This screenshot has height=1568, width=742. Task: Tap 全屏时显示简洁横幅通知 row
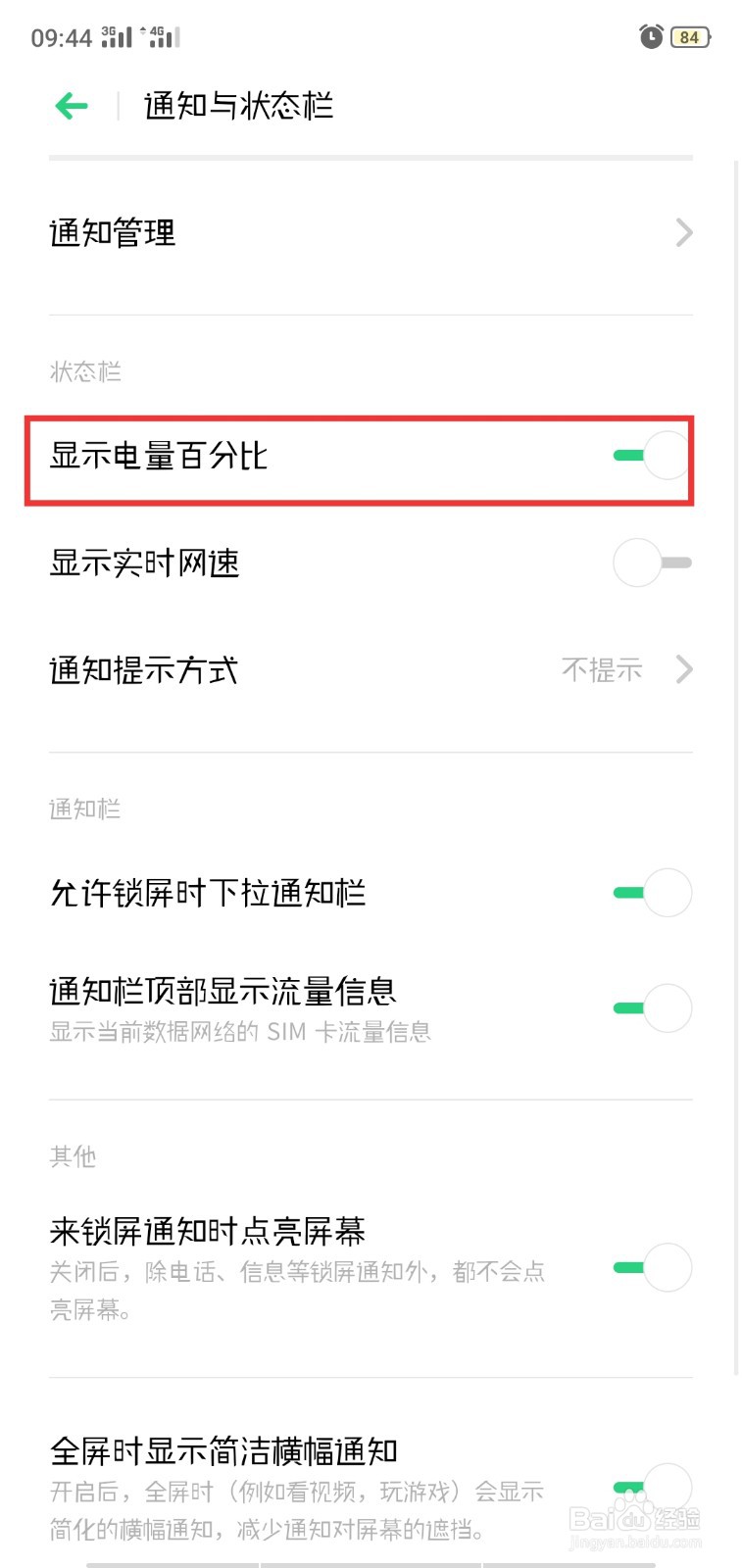coord(223,1449)
